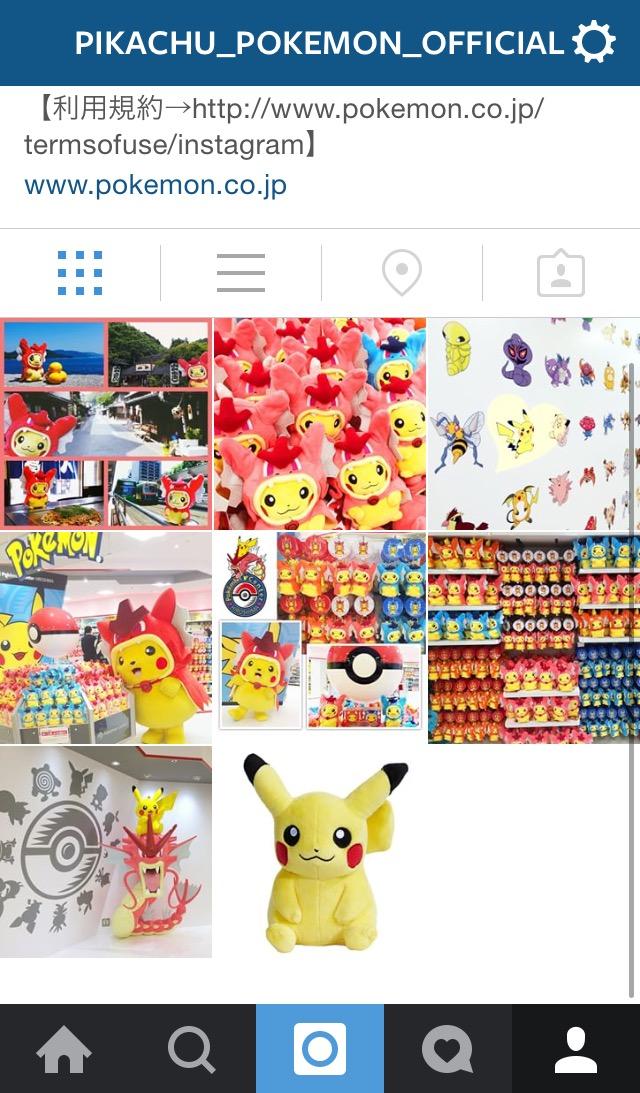Switch to the grid view tab

click(80, 273)
